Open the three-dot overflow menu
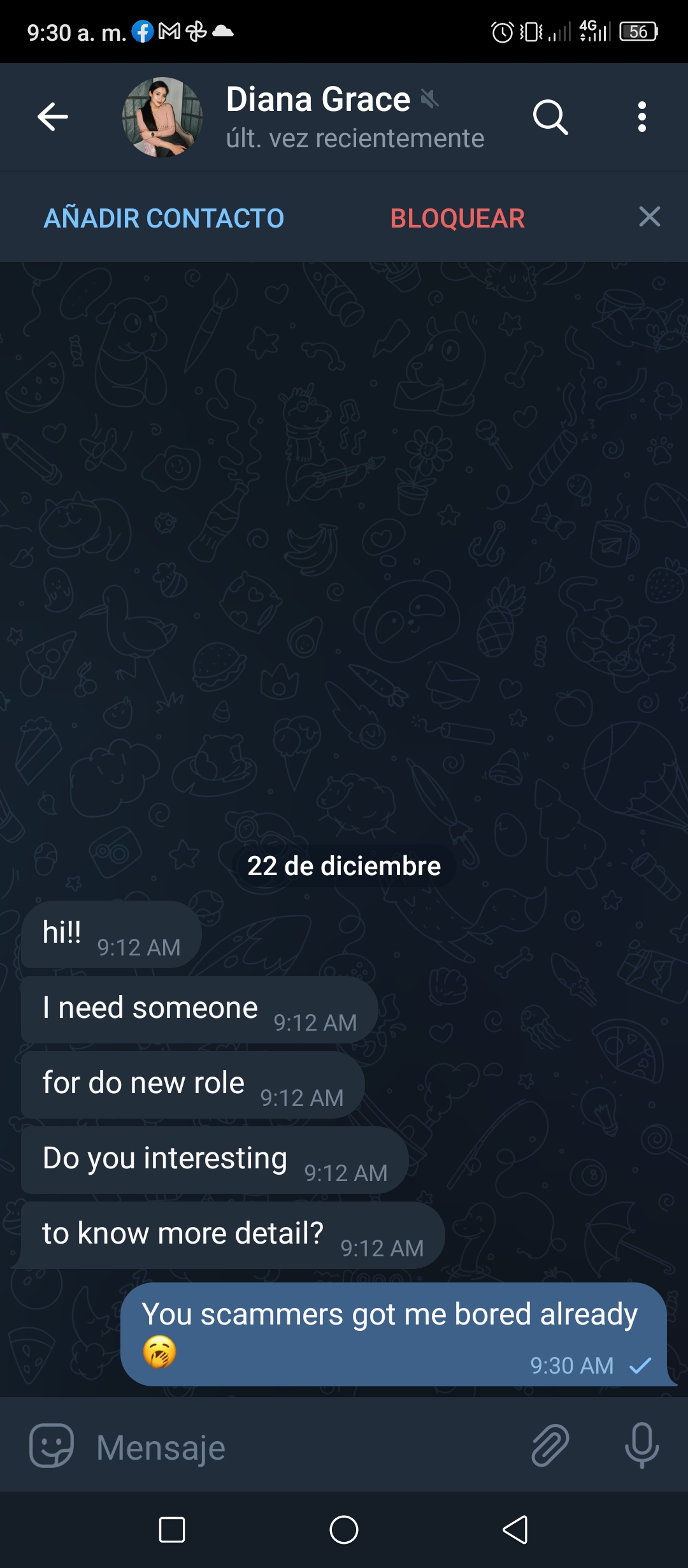Screen dimensions: 688x1568 (642, 117)
